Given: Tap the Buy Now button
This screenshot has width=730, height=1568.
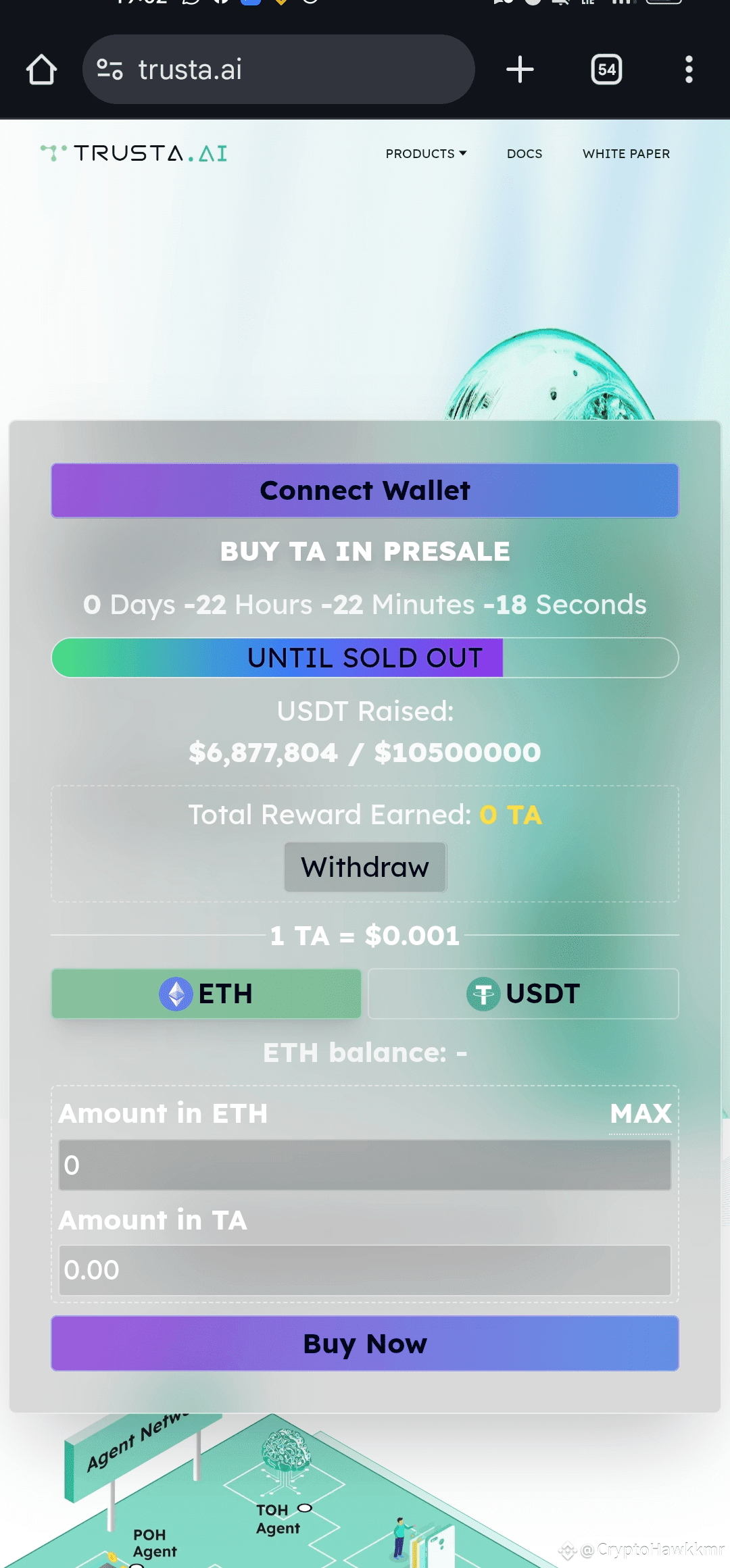Looking at the screenshot, I should click(365, 1343).
